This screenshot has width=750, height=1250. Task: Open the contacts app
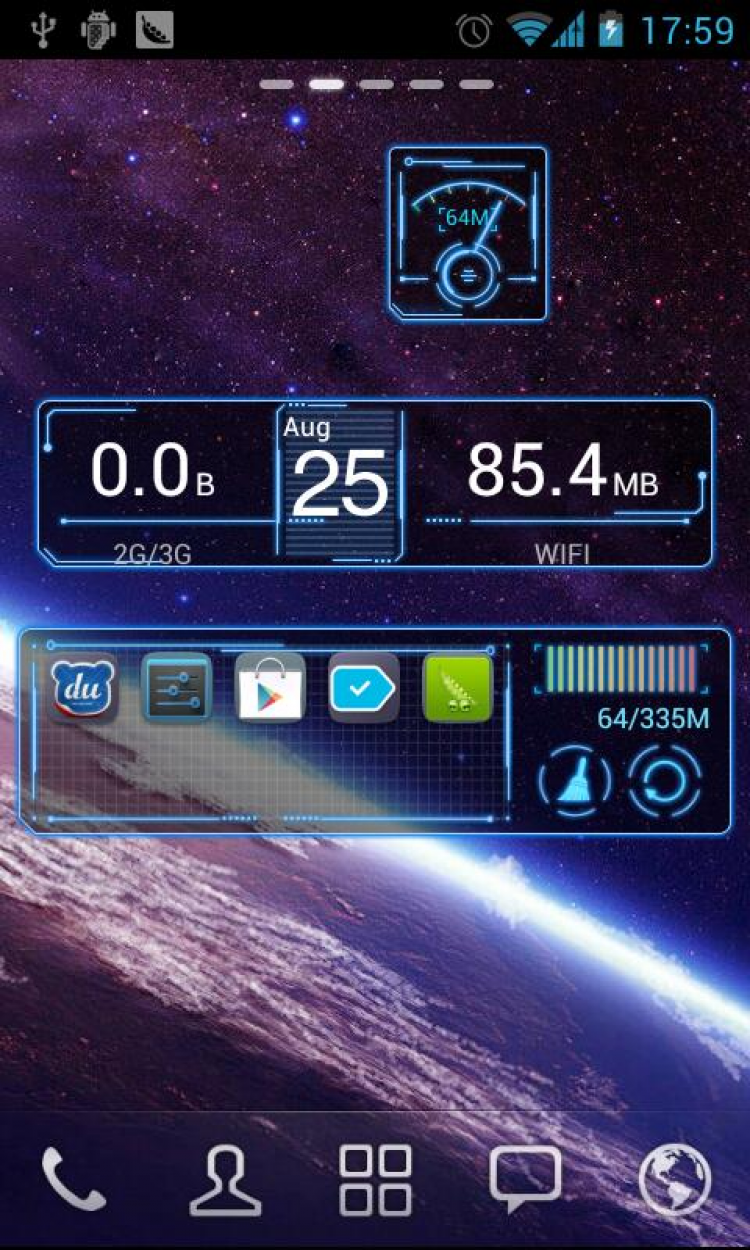(225, 1179)
